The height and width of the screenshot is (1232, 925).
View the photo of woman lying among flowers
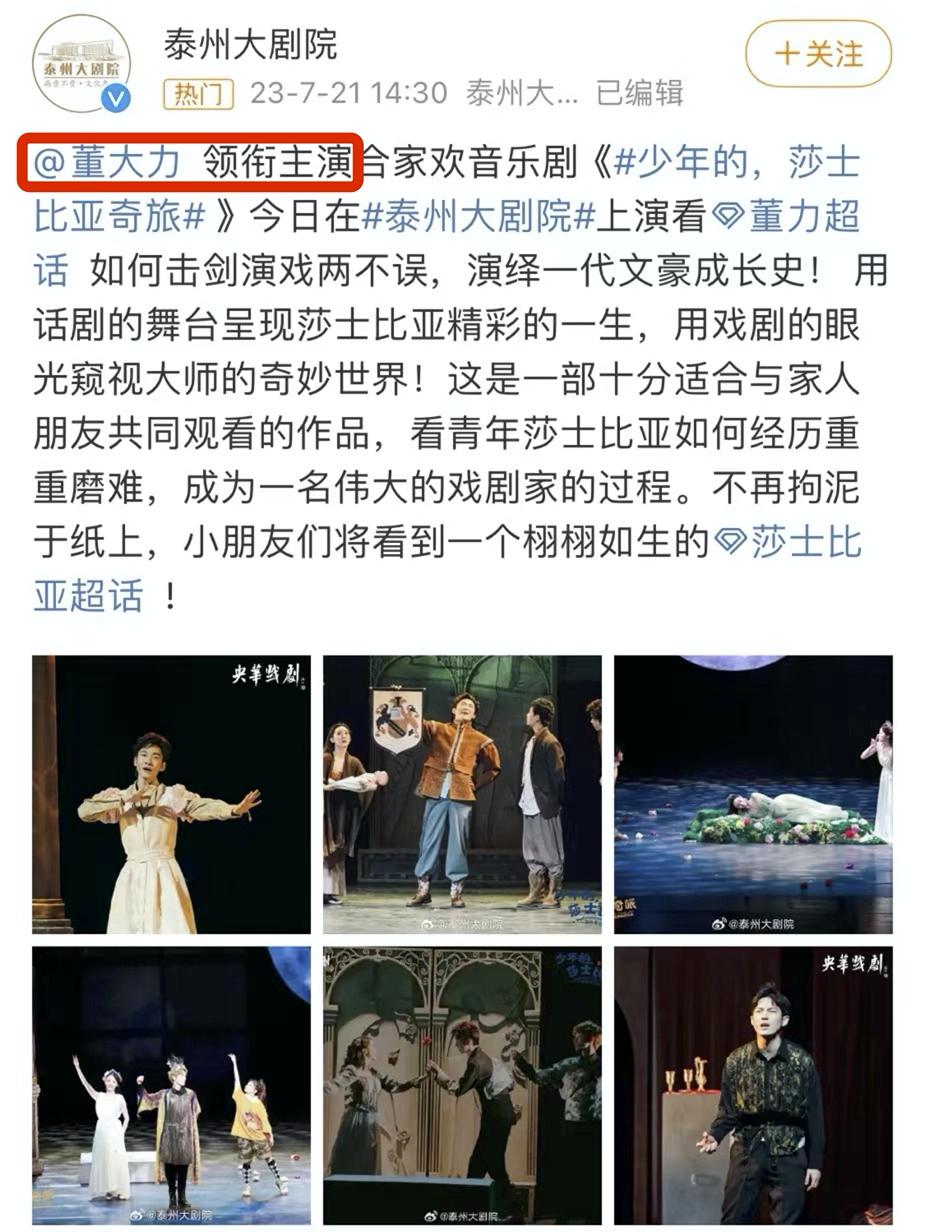(753, 794)
